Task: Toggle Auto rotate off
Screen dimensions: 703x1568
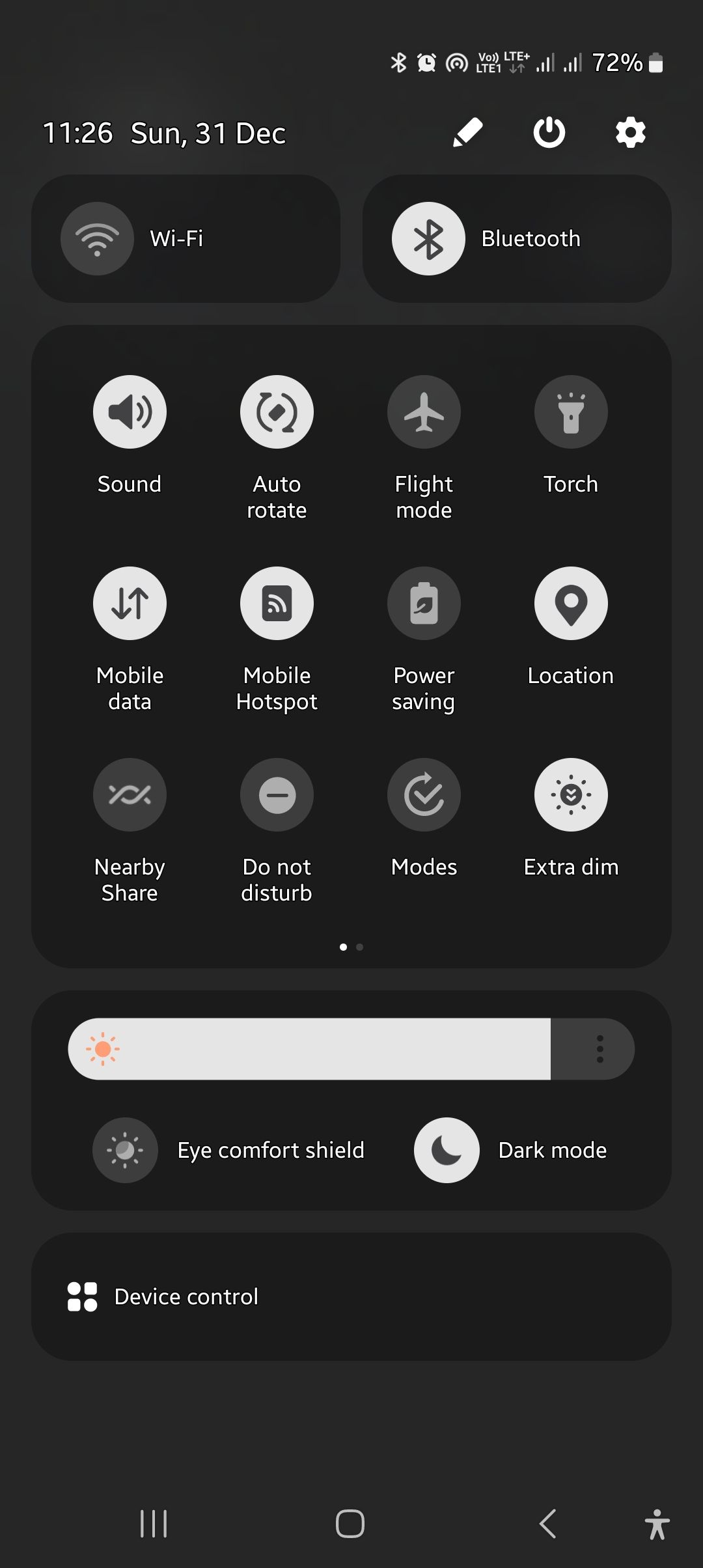Action: (x=277, y=412)
